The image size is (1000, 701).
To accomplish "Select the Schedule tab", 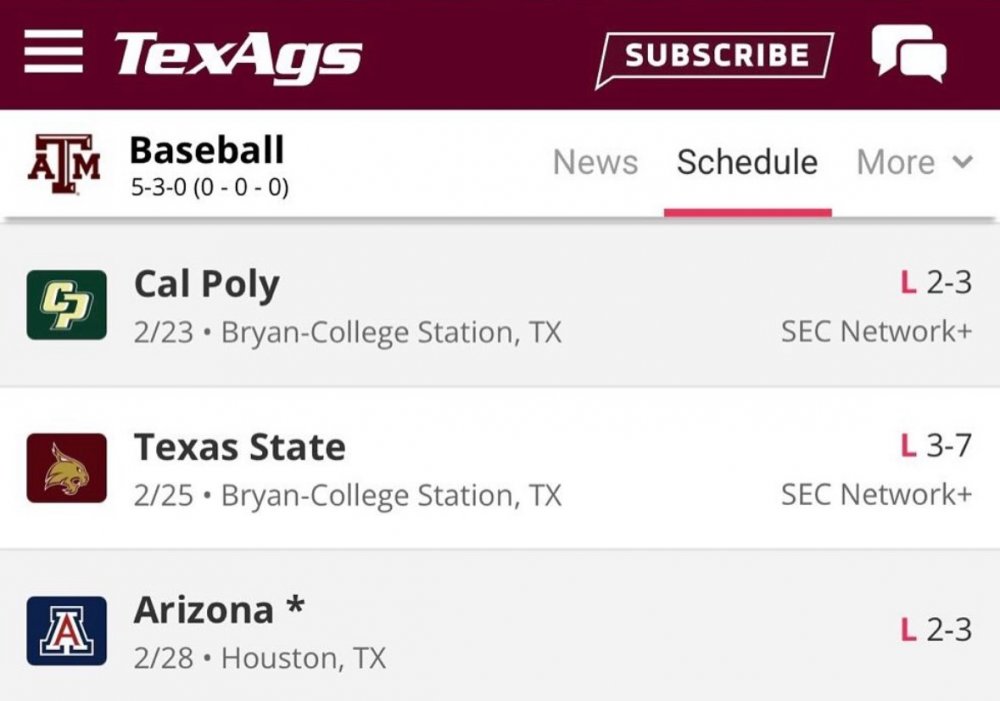I will point(747,162).
